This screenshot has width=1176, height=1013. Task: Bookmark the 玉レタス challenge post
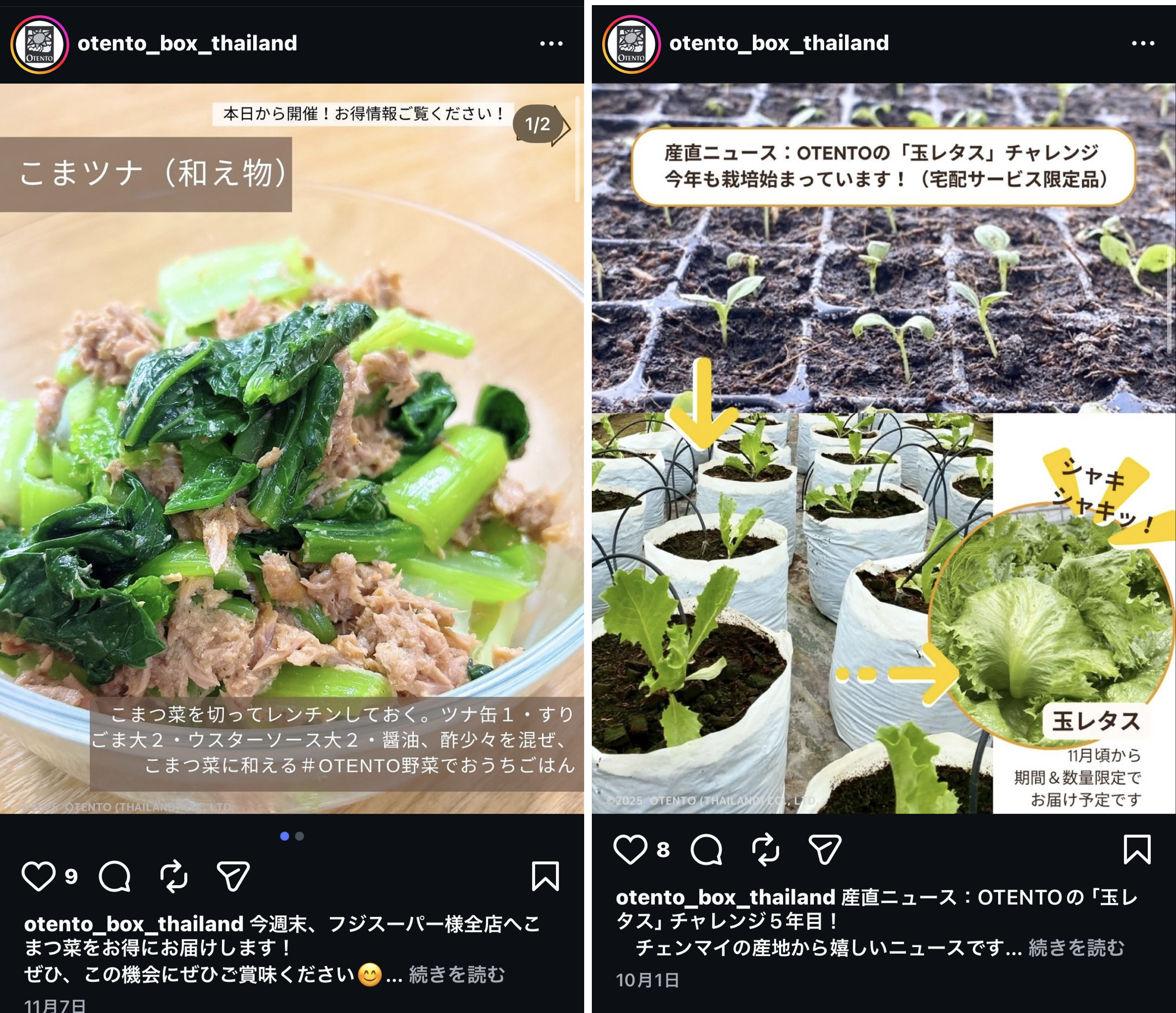coord(1137,849)
